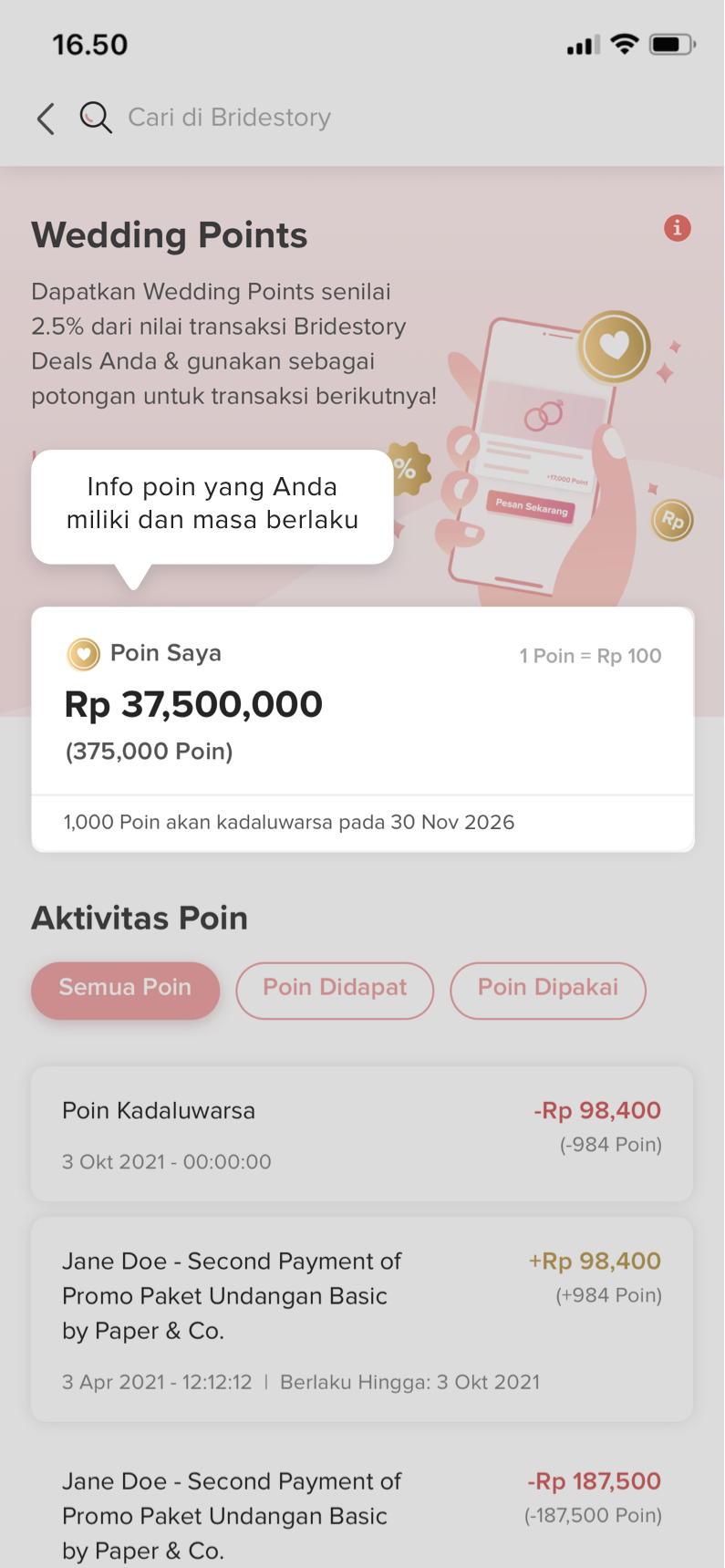Tap the Cari di Bridestory search field
Image resolution: width=725 pixels, height=1568 pixels.
pyautogui.click(x=229, y=118)
